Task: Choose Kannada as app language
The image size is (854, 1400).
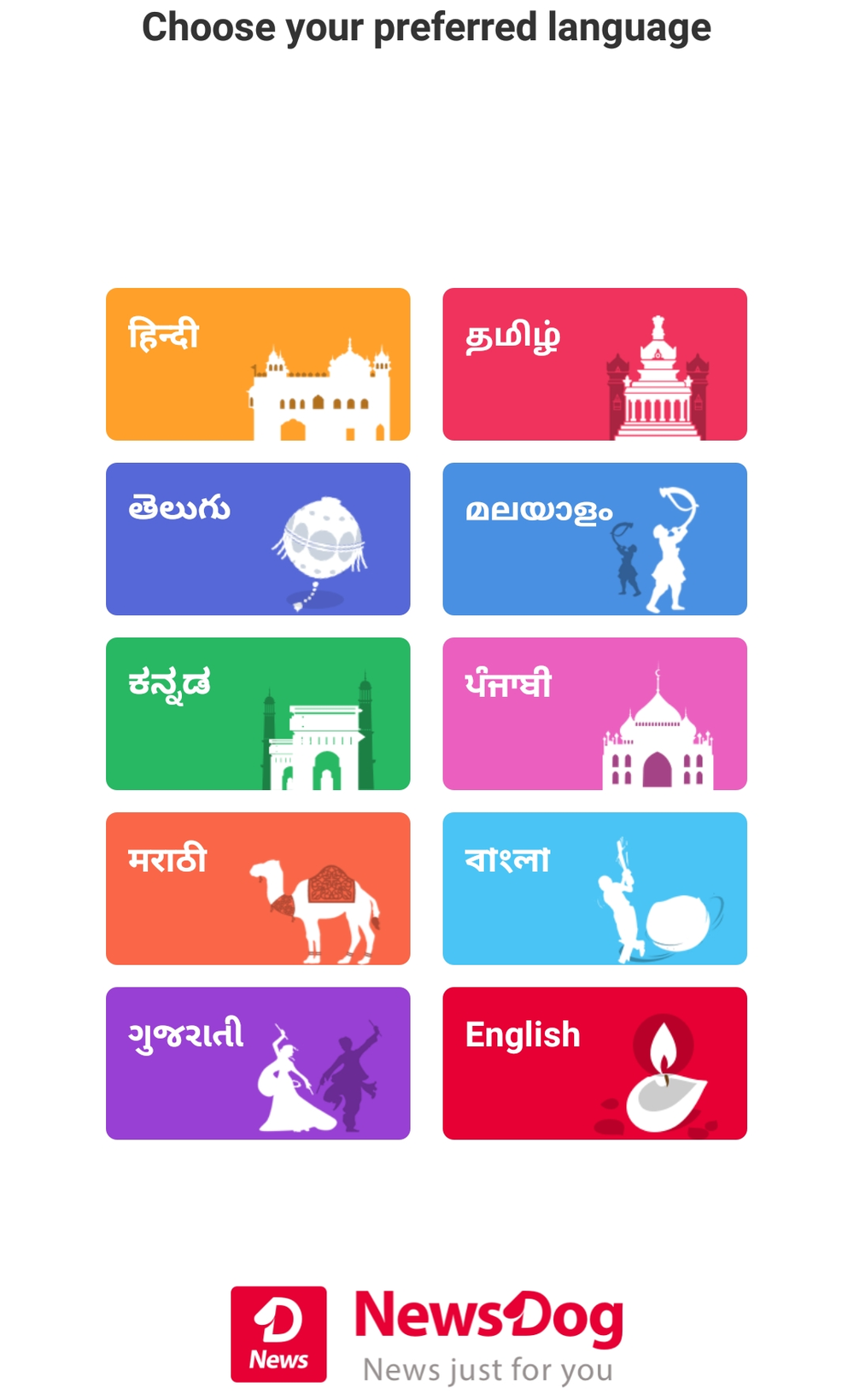Action: 258,714
